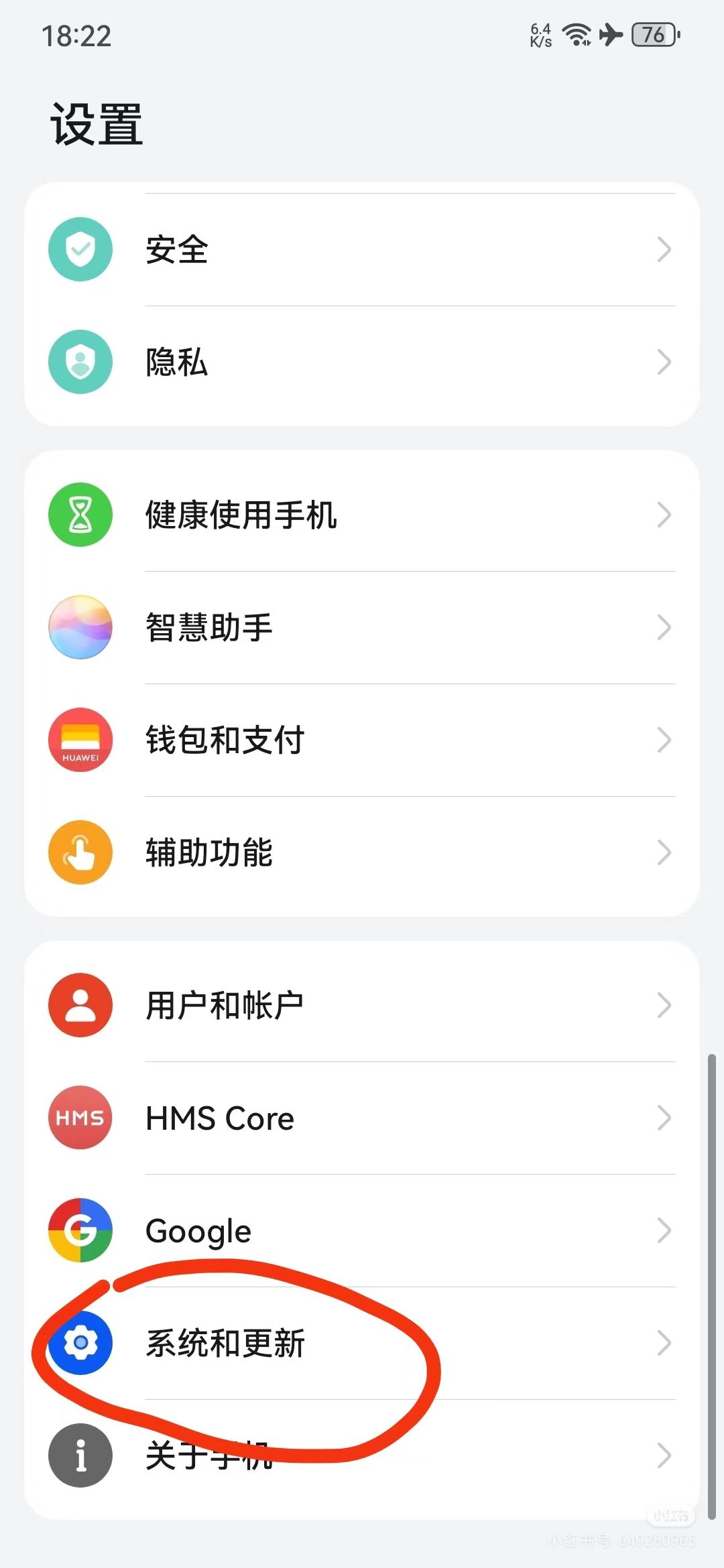Open 钱包和支付 wallet and payment
Screen dimensions: 724x1568
(x=362, y=740)
